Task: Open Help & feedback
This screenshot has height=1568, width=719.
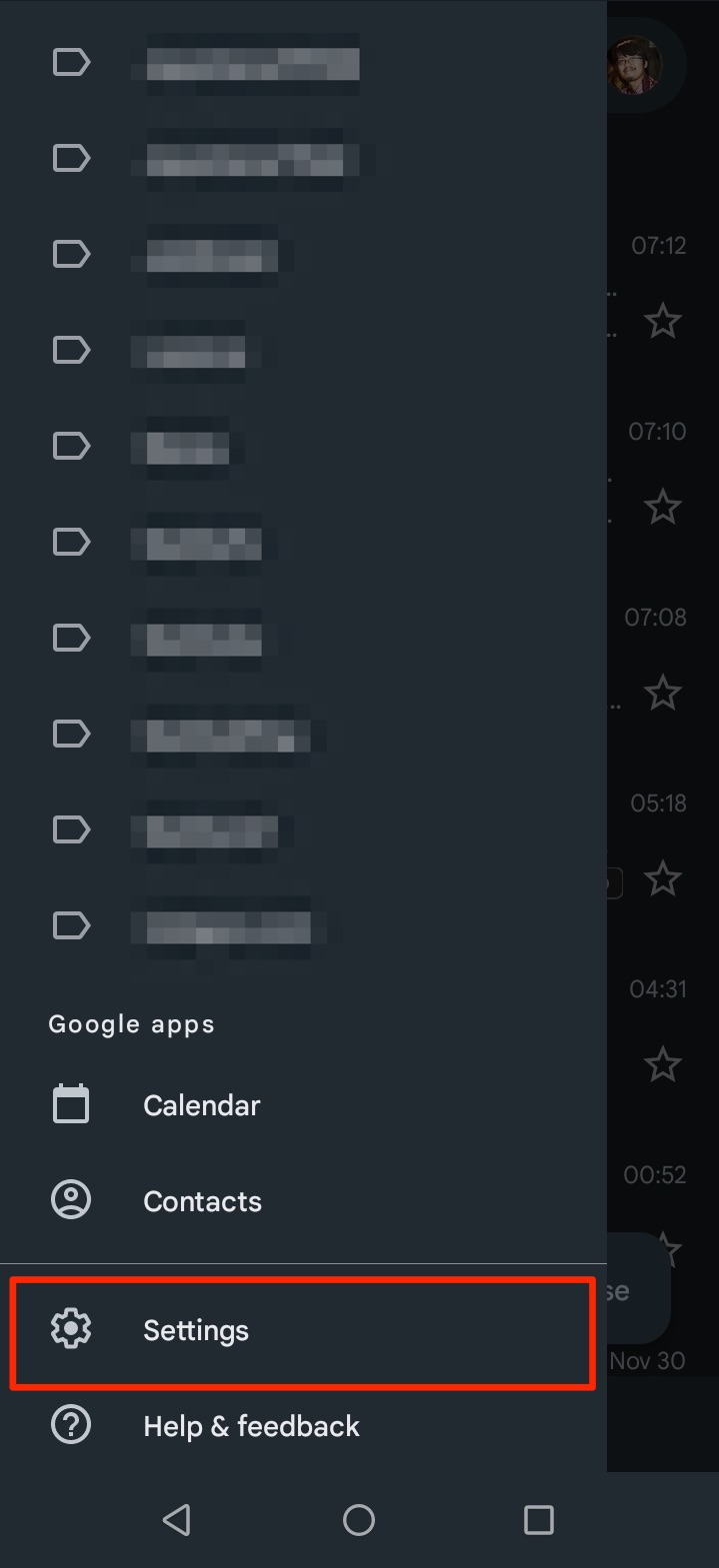Action: coord(303,1426)
